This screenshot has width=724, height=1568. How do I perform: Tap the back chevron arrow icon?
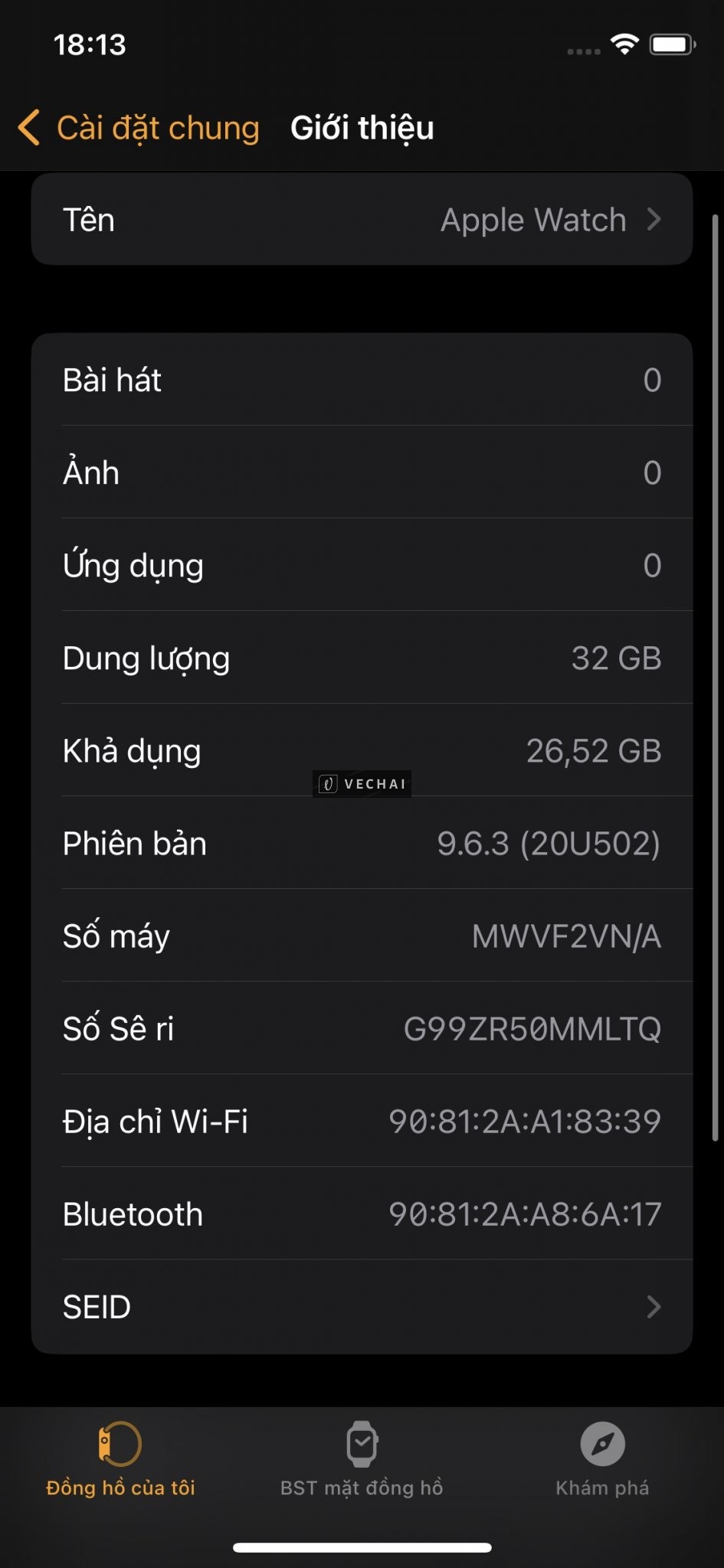click(28, 128)
